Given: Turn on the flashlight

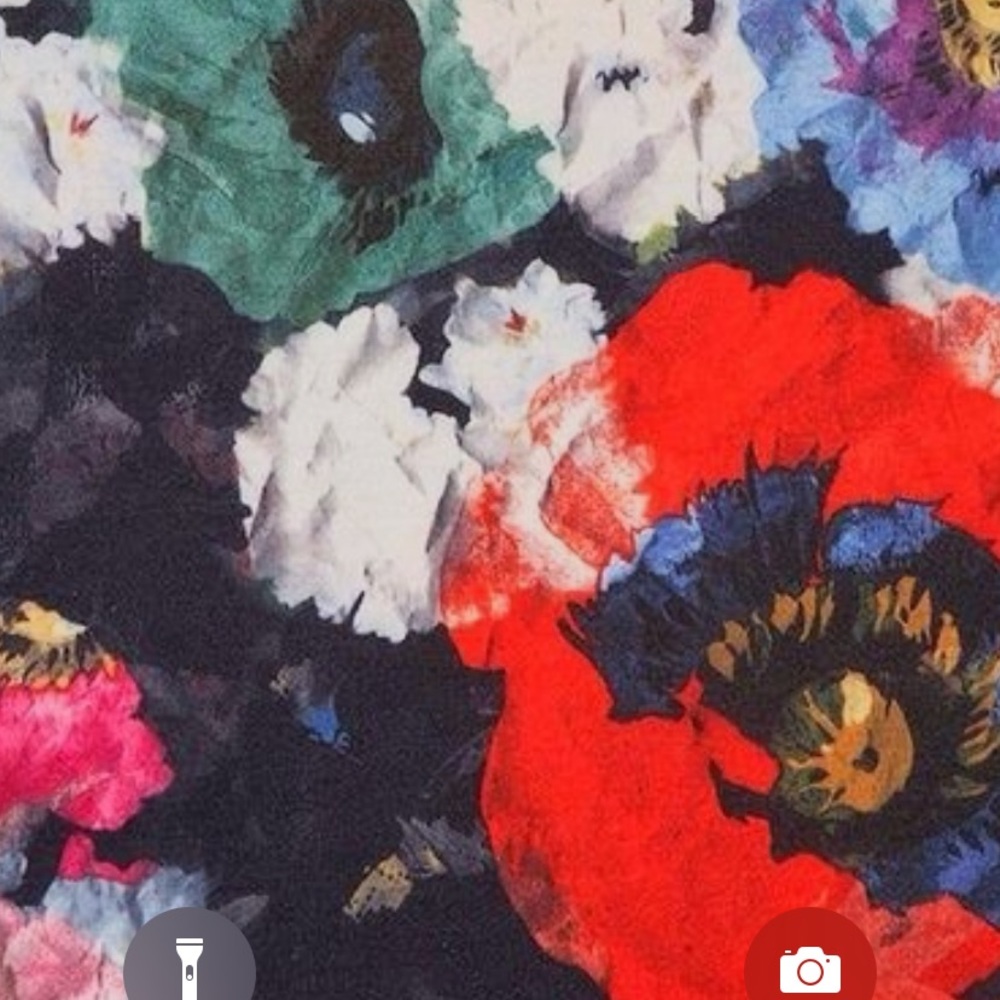Looking at the screenshot, I should pos(189,961).
